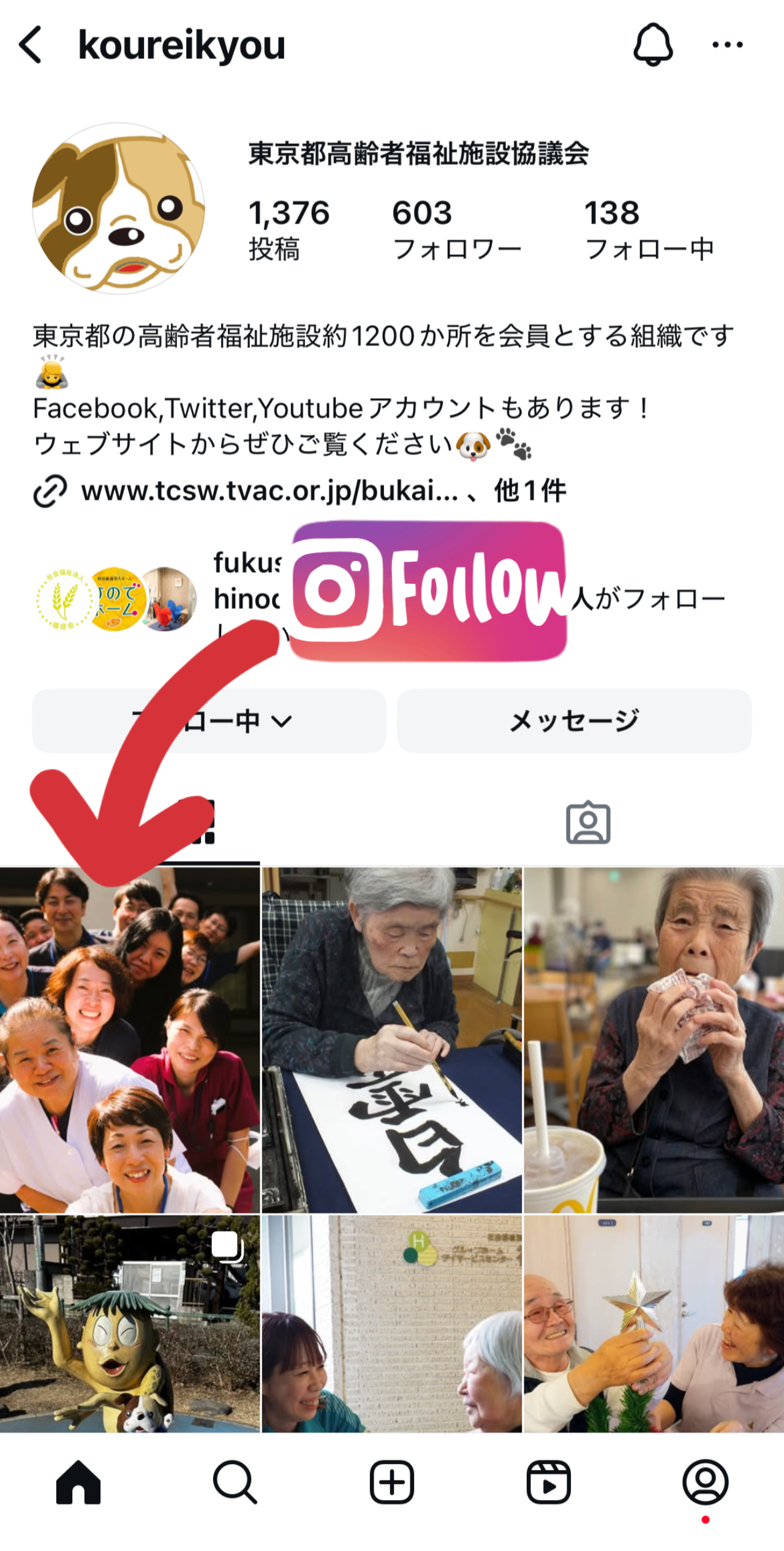Open the calligraphy writing post
784x1551 pixels.
(x=392, y=1040)
